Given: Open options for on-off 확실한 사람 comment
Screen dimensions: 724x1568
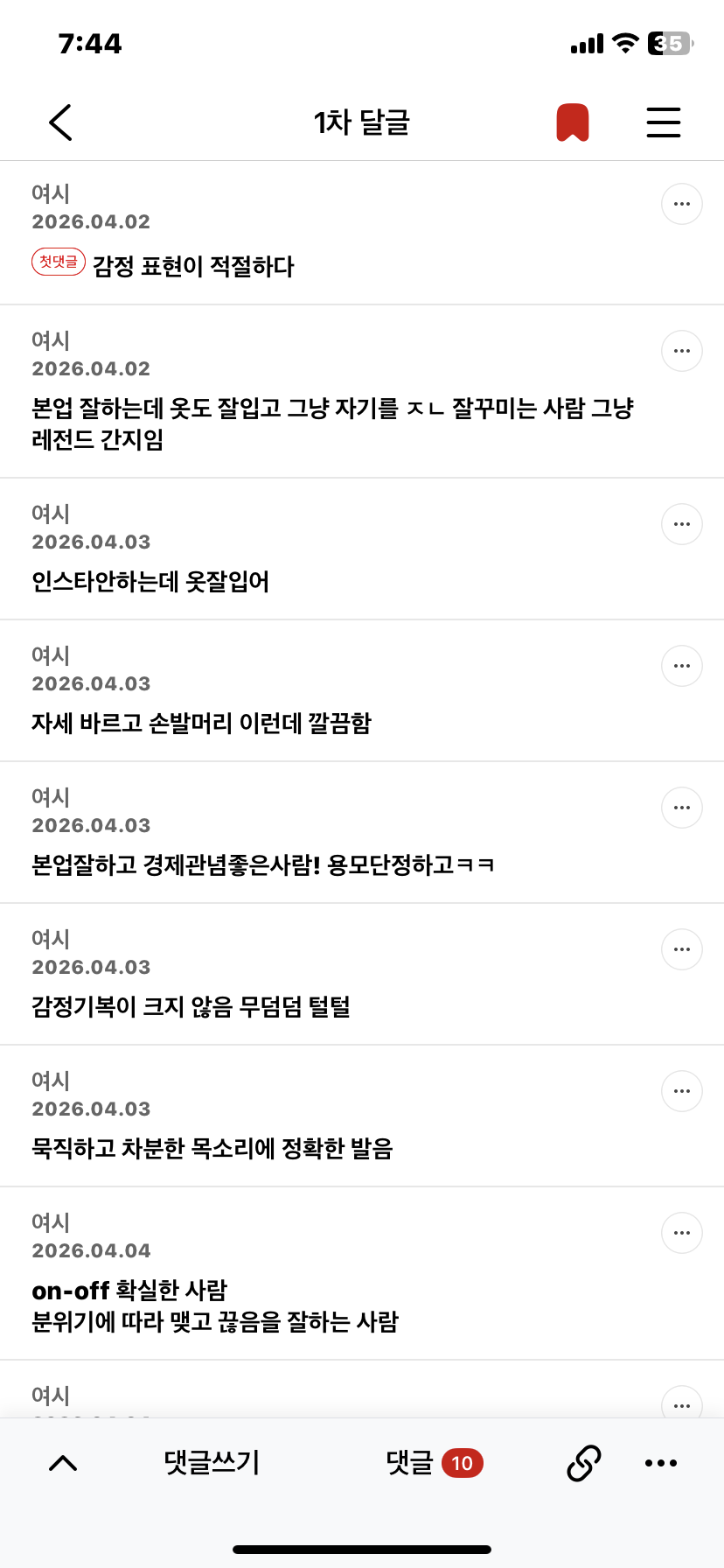Looking at the screenshot, I should click(682, 1233).
